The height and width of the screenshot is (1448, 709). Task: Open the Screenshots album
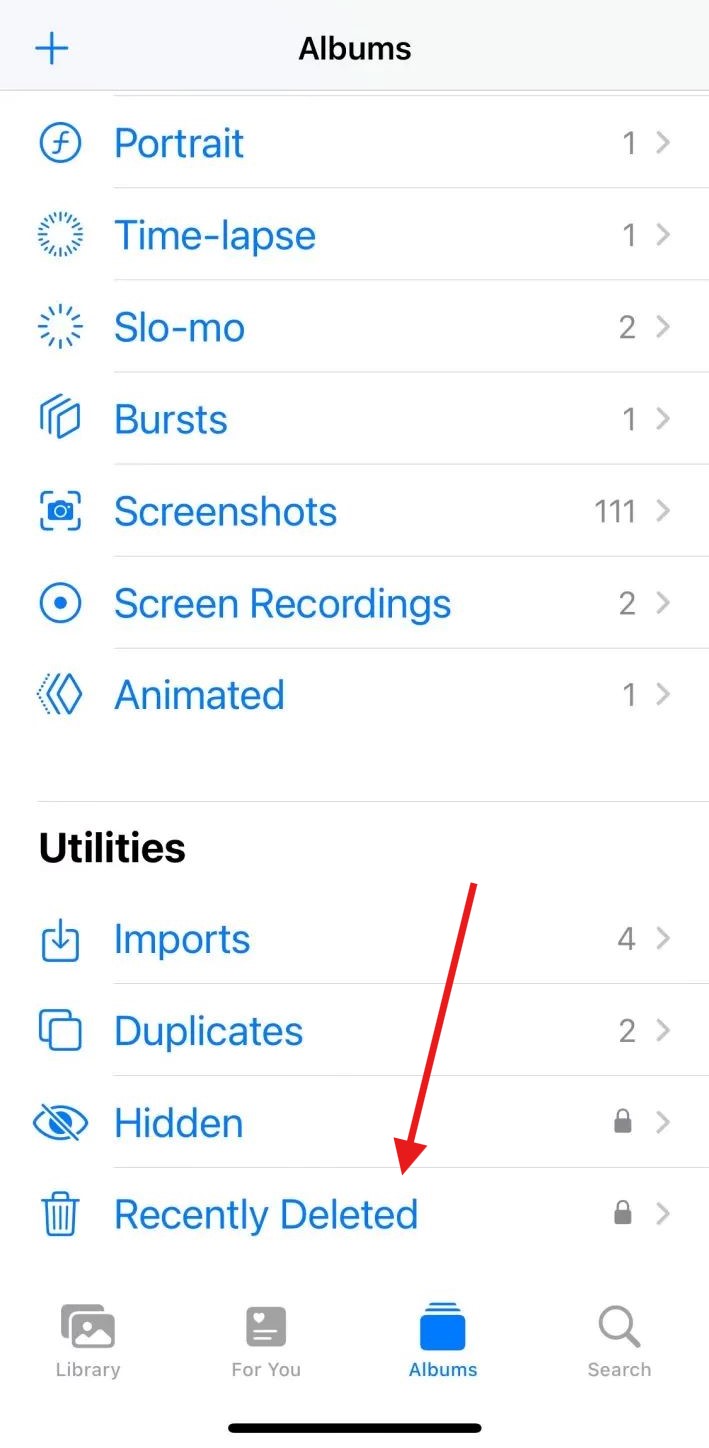pos(225,511)
